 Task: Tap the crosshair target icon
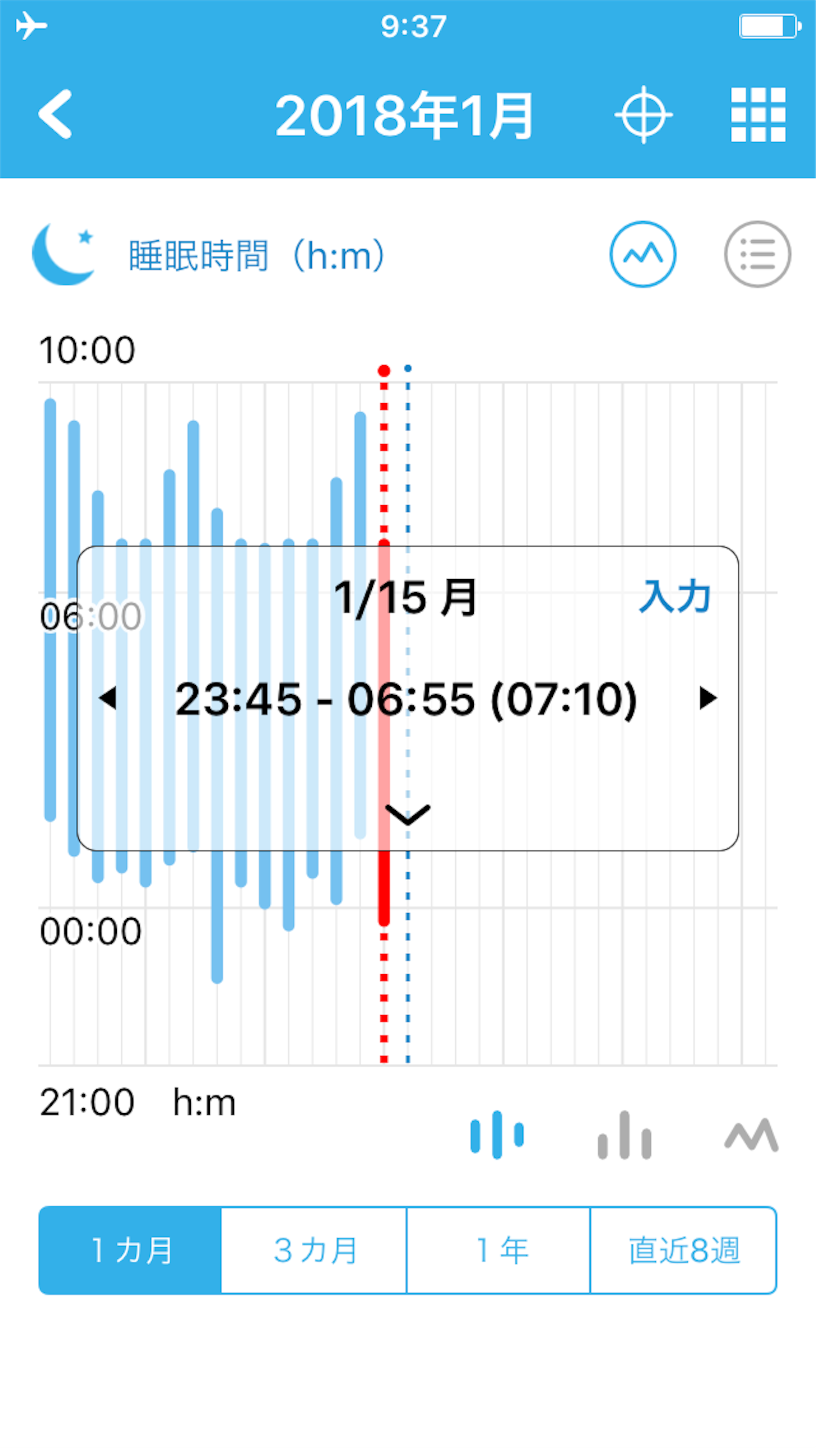pos(643,115)
